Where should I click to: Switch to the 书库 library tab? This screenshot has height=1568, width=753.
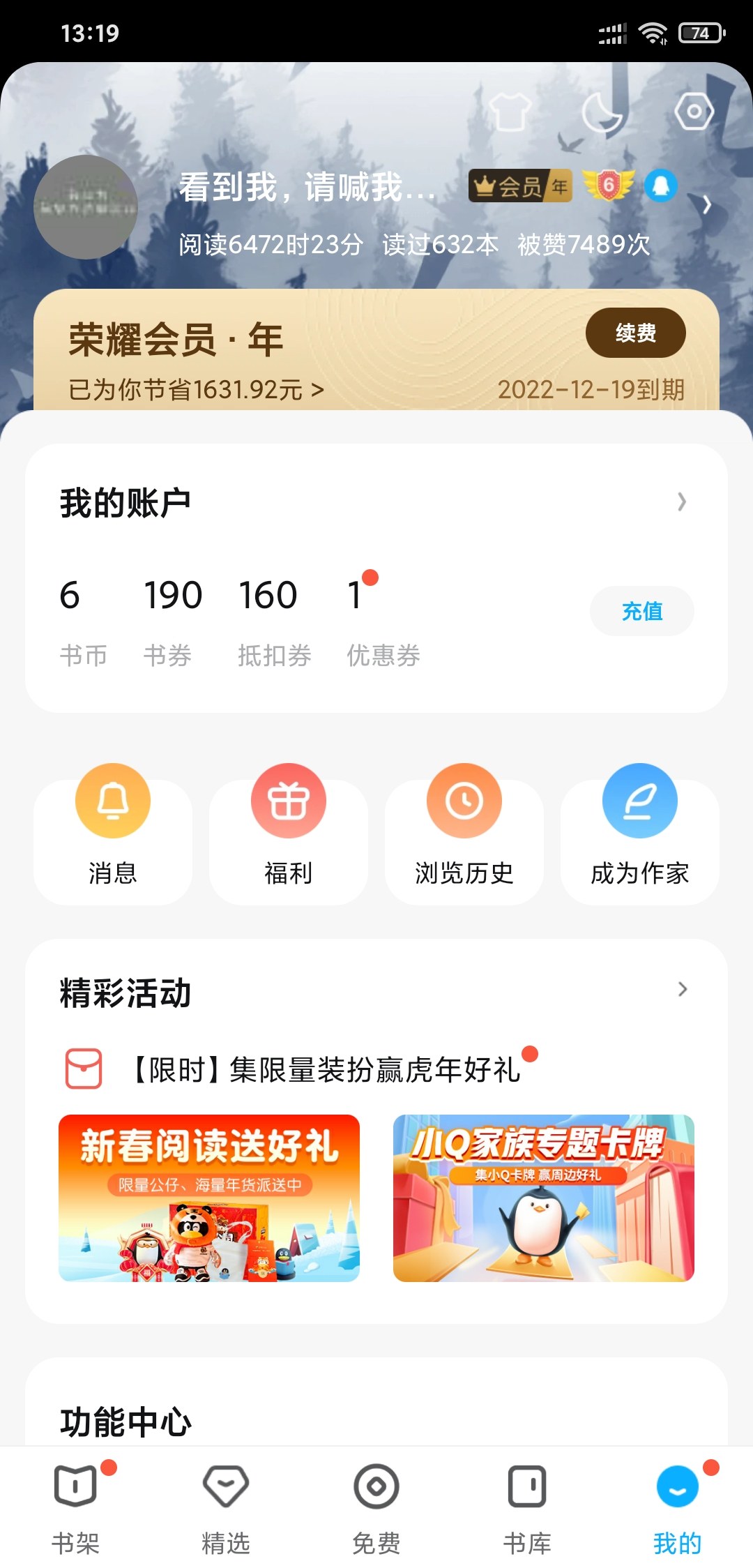[x=527, y=1507]
